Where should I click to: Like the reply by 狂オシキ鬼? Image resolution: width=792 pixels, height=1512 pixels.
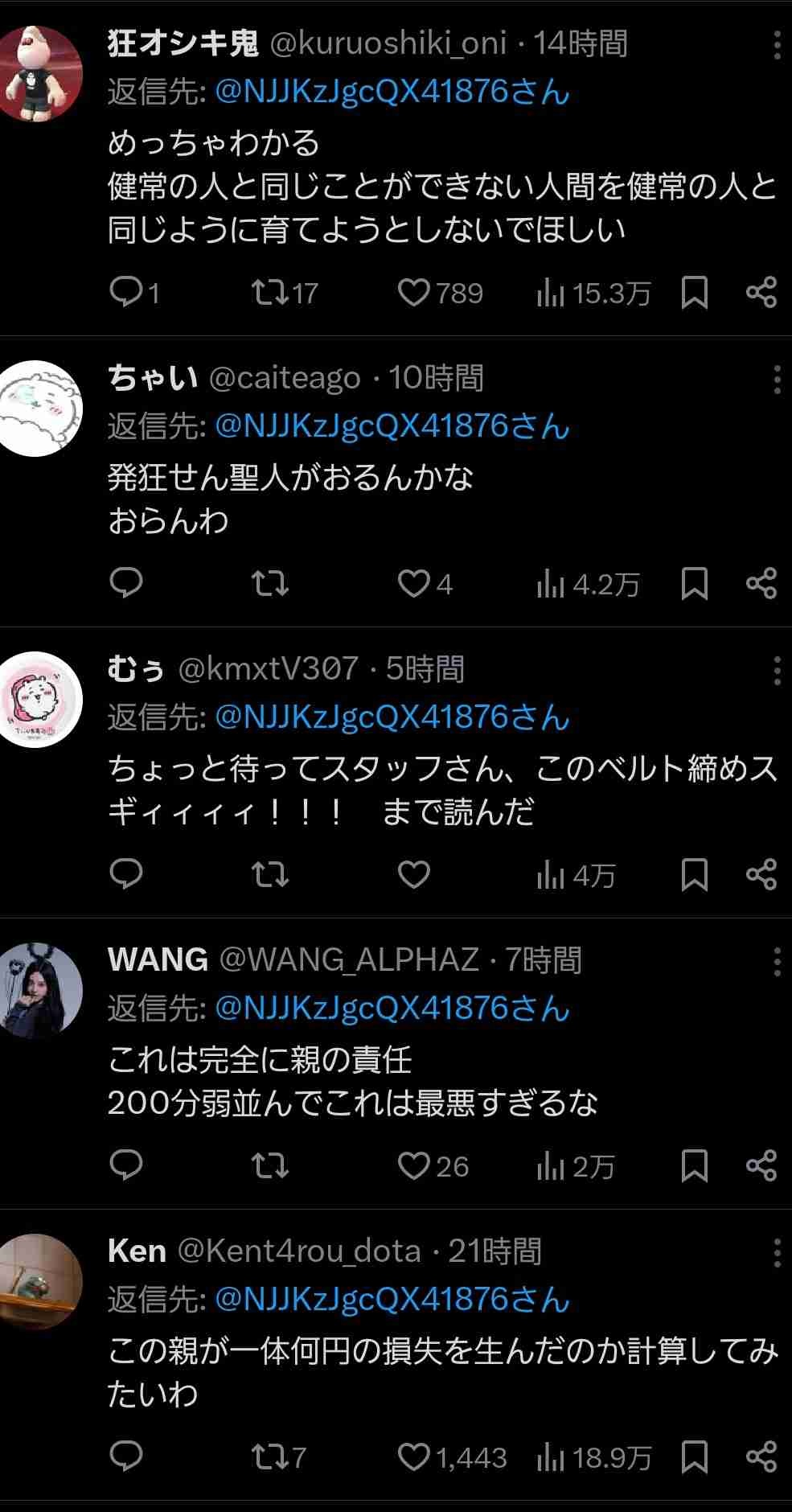(x=415, y=293)
